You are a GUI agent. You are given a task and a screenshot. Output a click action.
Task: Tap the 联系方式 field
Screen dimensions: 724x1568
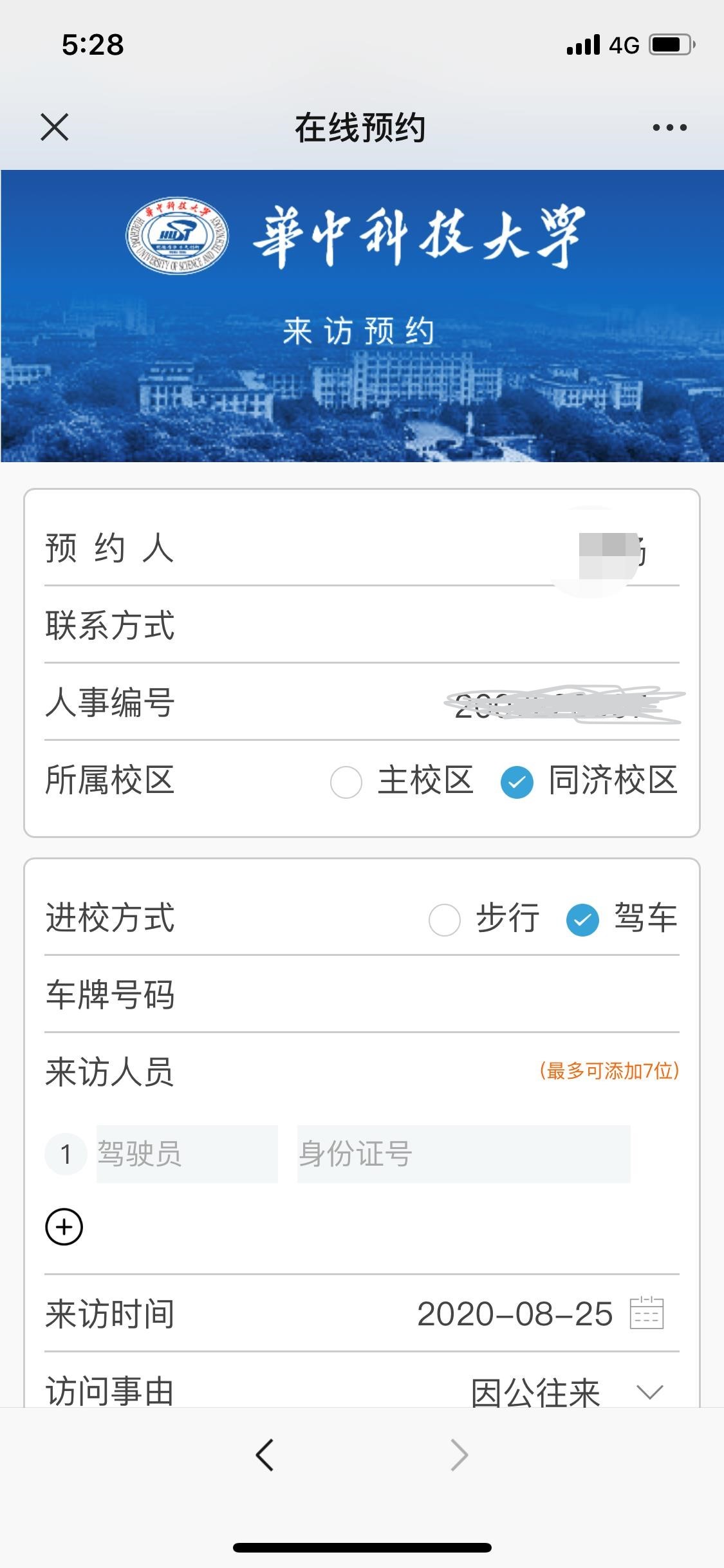pos(362,625)
